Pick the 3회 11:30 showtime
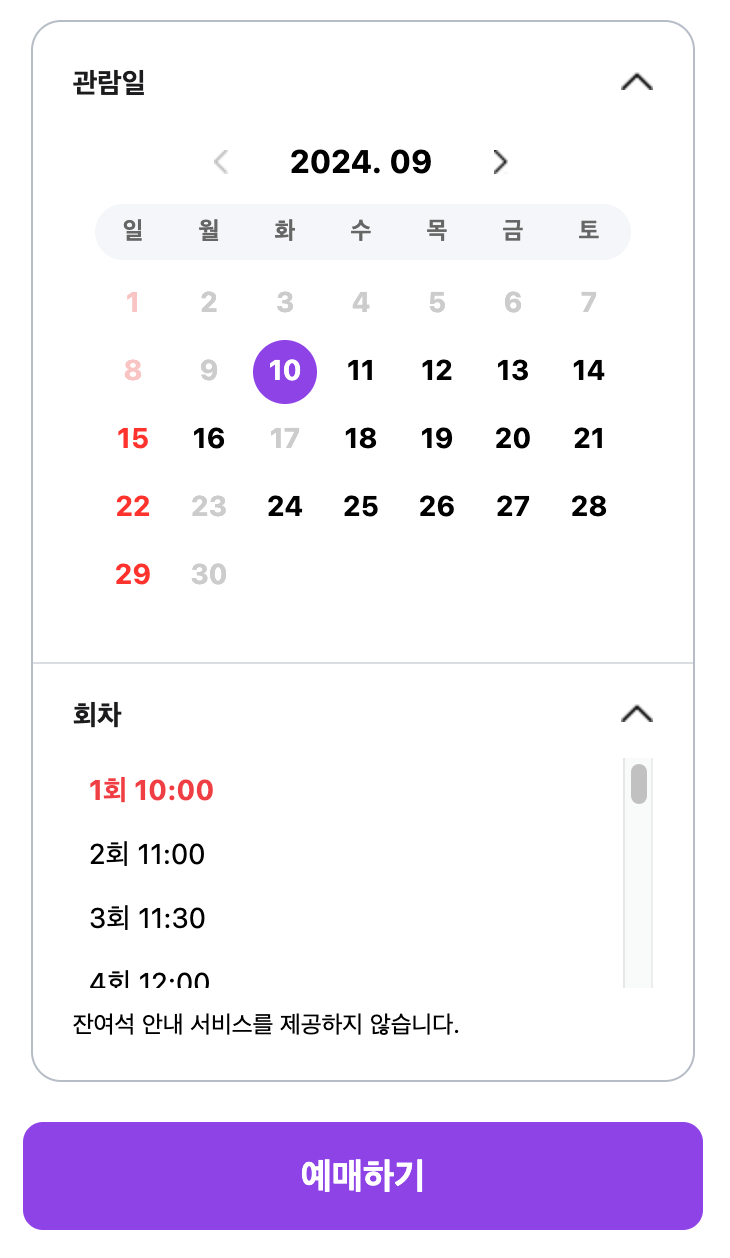The image size is (730, 1258). (x=147, y=918)
